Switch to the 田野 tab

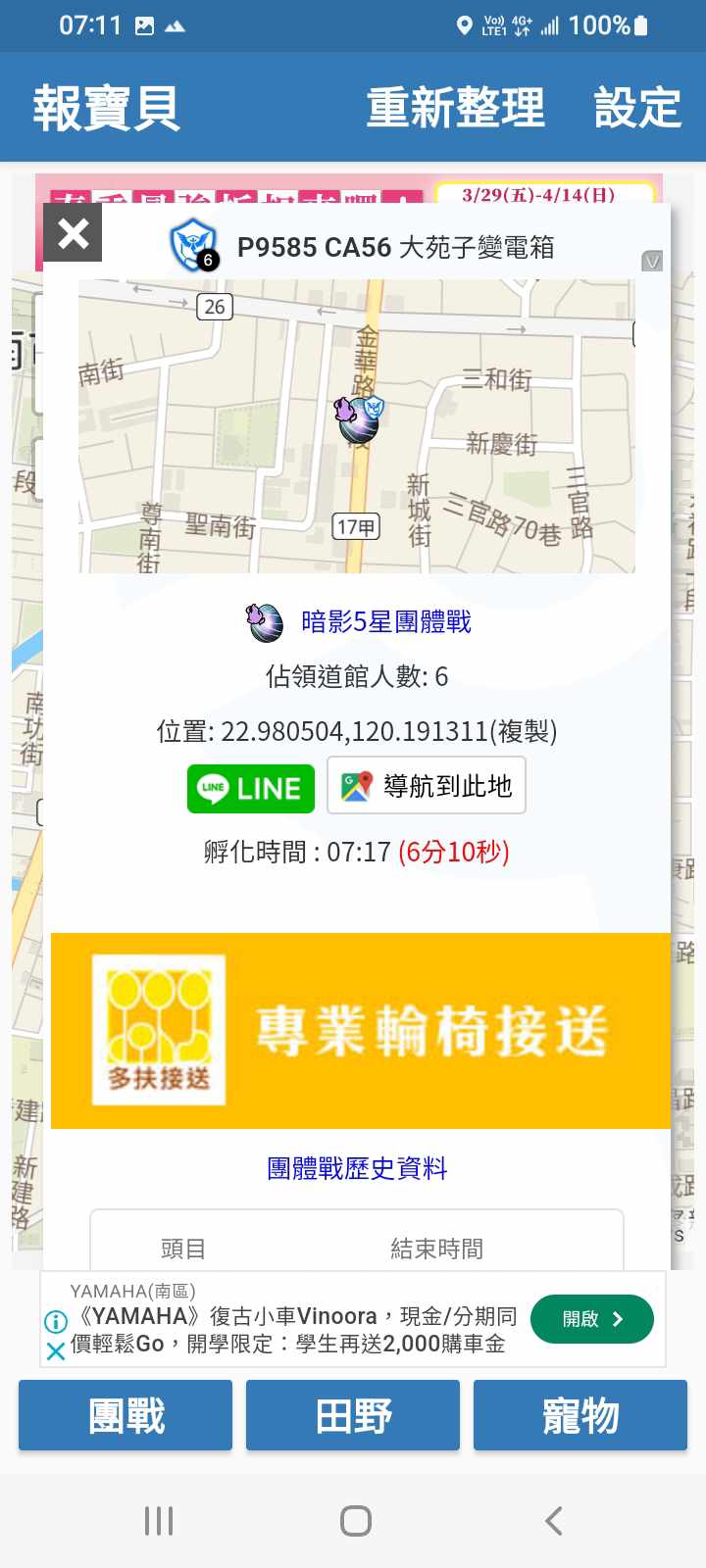pos(353,1415)
